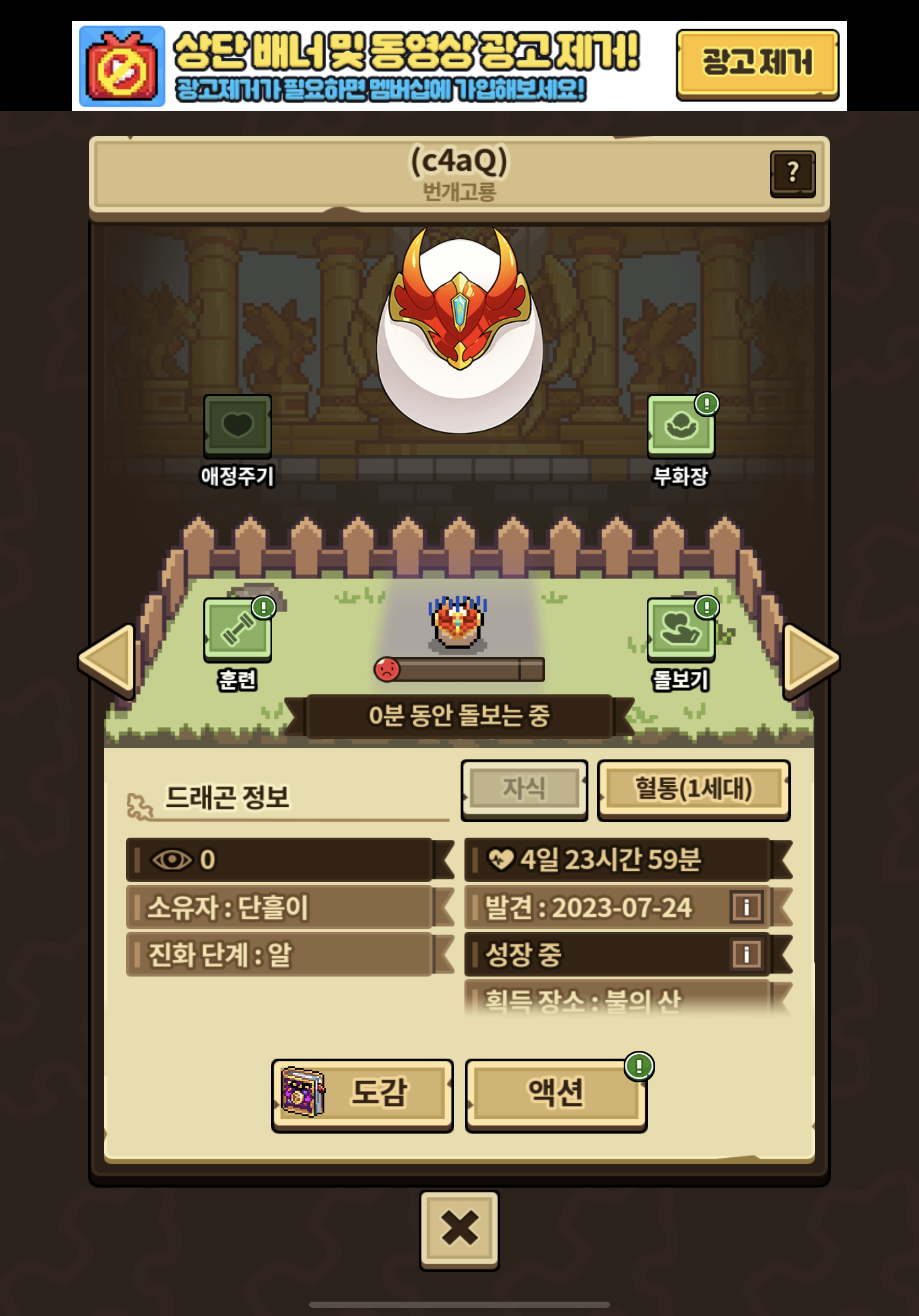The width and height of the screenshot is (919, 1316).
Task: Open the 도감 encyclopedia button
Action: (x=362, y=1095)
